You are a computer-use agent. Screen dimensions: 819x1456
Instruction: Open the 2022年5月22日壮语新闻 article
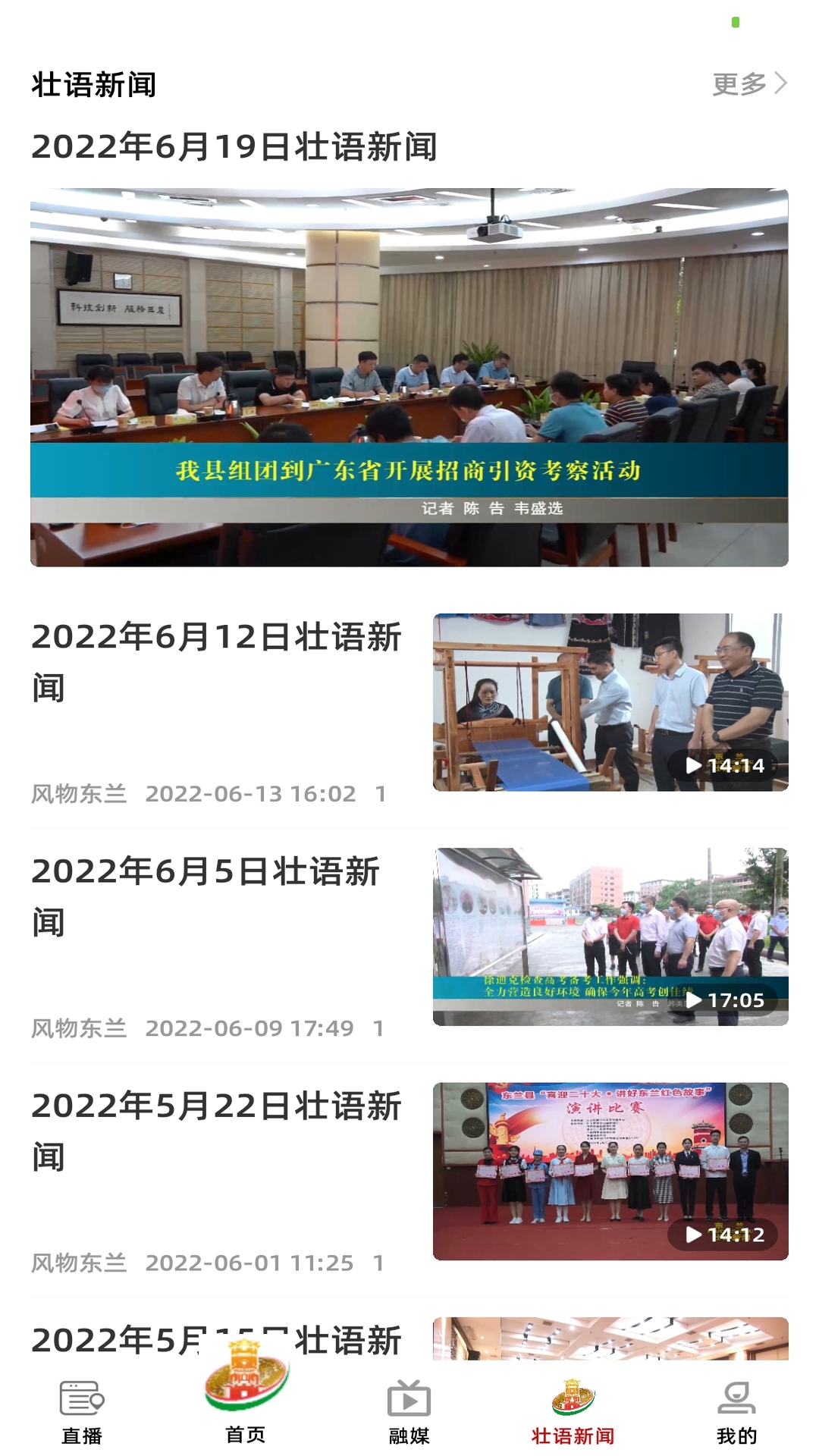tap(217, 1131)
